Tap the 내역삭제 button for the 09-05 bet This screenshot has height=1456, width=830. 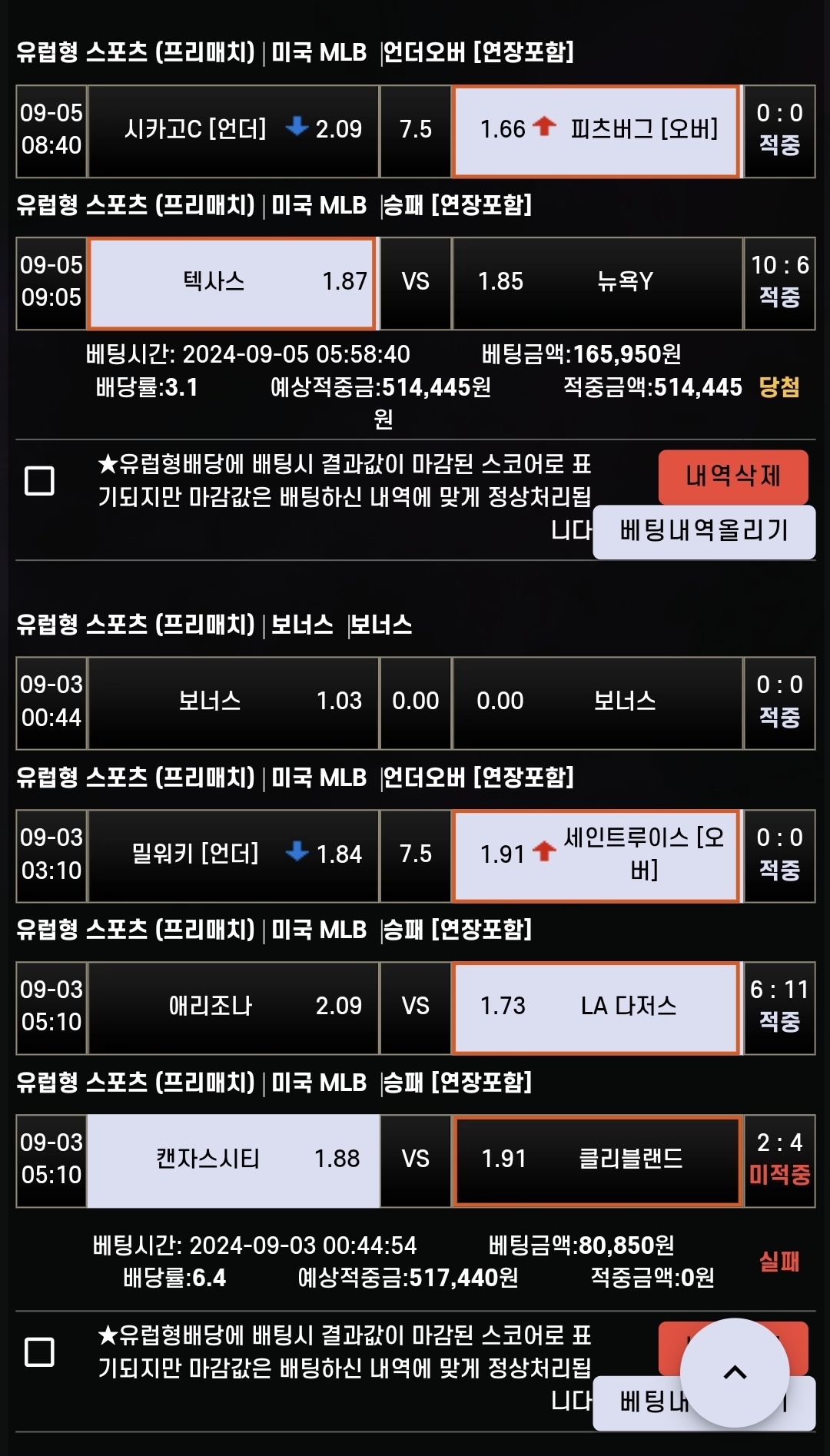click(x=732, y=476)
